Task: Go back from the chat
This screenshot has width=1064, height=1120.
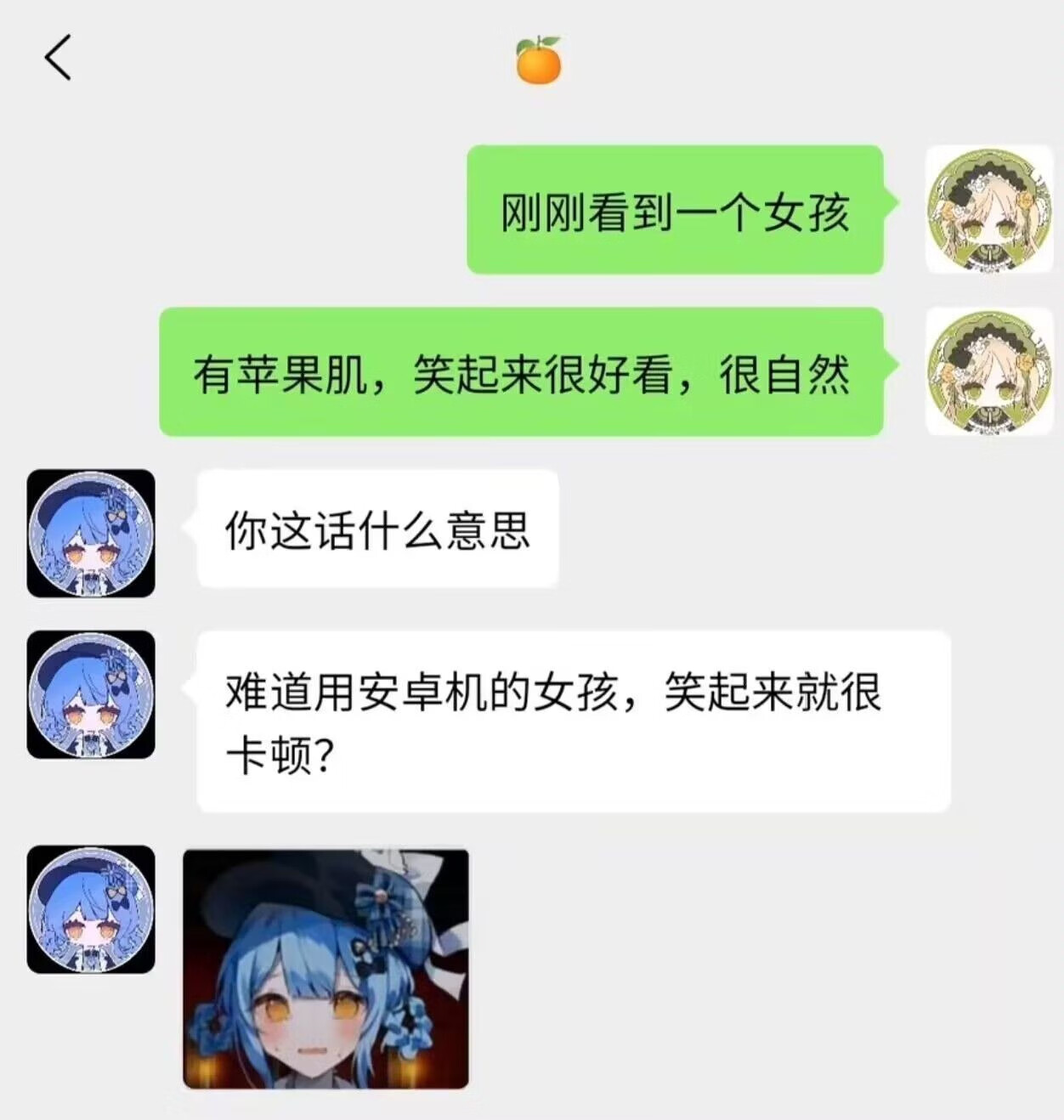Action: pos(58,58)
